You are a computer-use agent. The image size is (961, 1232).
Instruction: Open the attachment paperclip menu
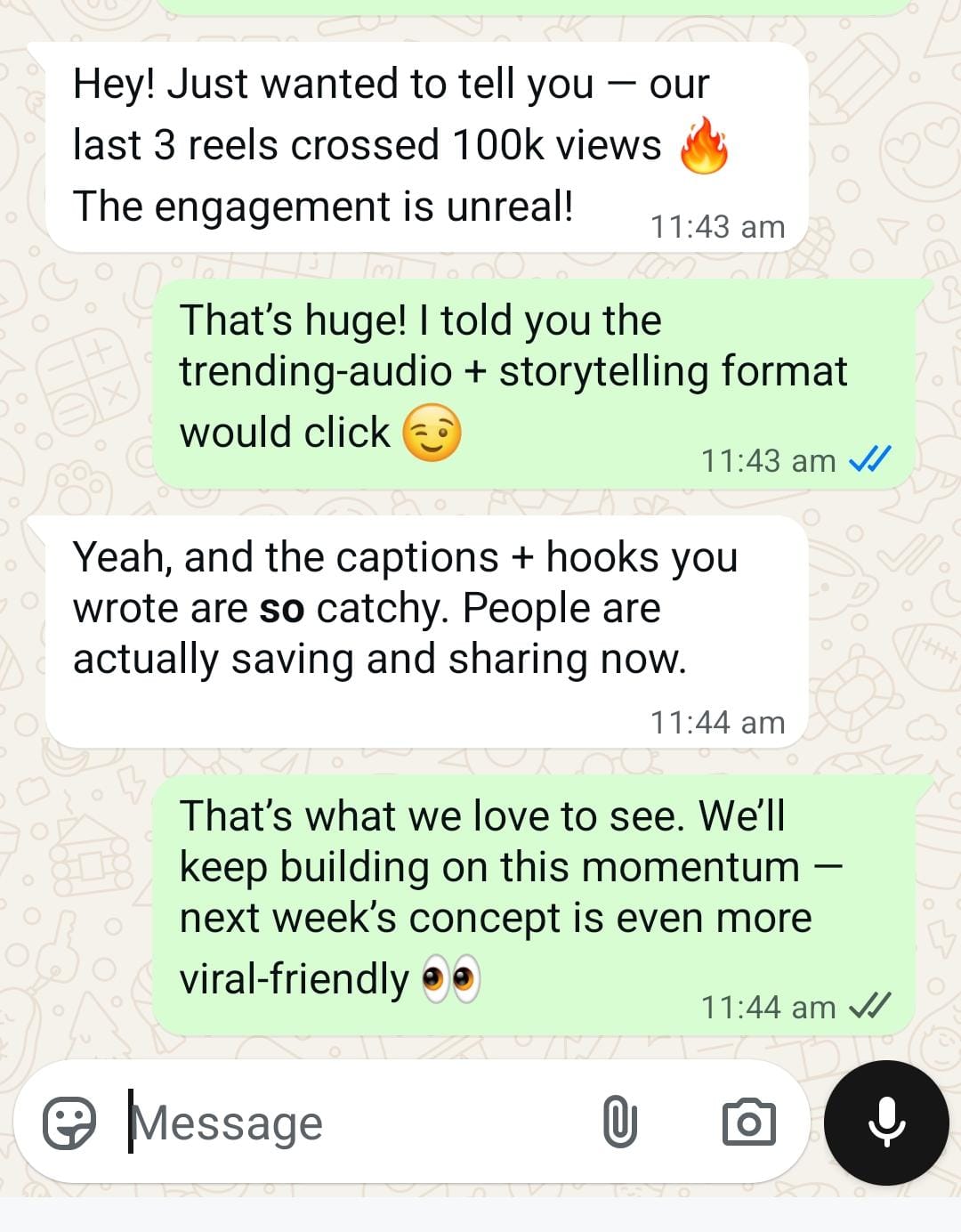619,1123
